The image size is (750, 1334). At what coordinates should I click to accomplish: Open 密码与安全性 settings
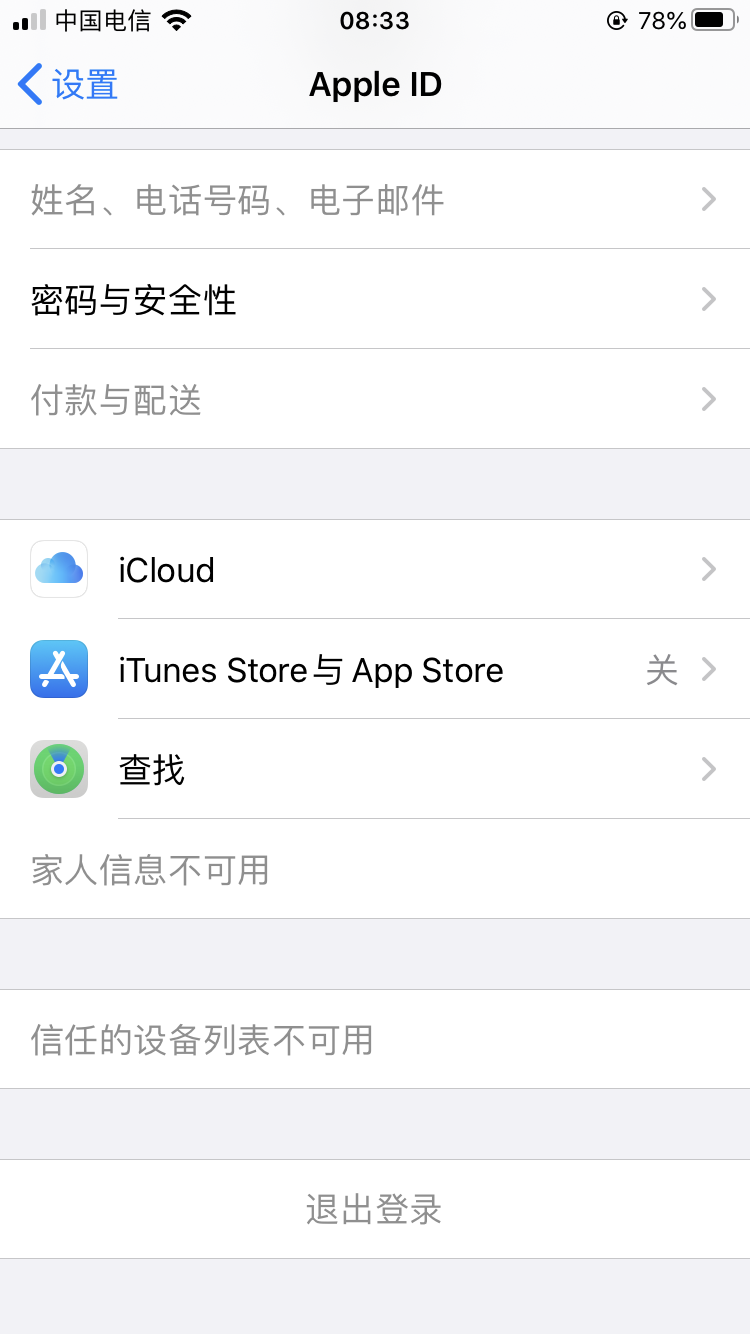(374, 300)
